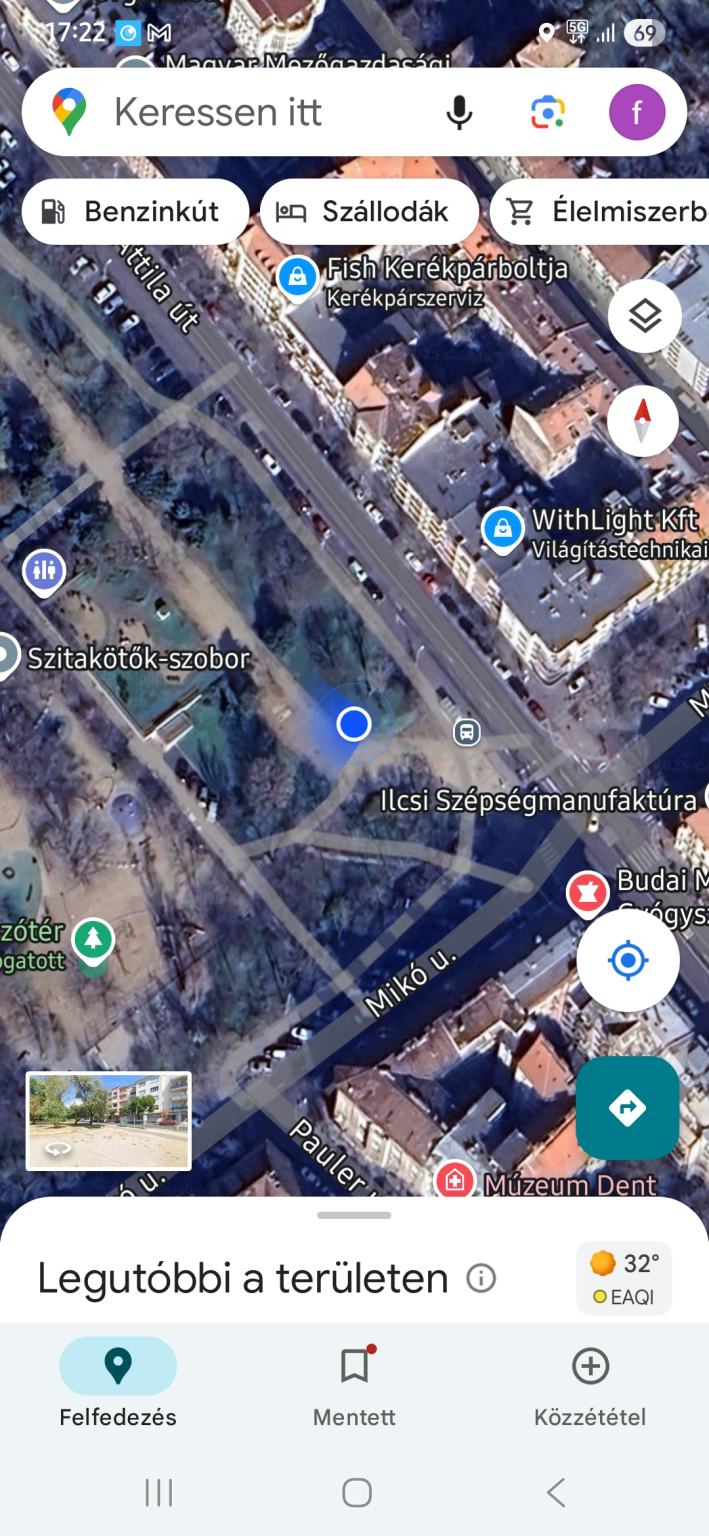This screenshot has width=709, height=1536.
Task: Select the Szállodák chip
Action: coord(368,212)
